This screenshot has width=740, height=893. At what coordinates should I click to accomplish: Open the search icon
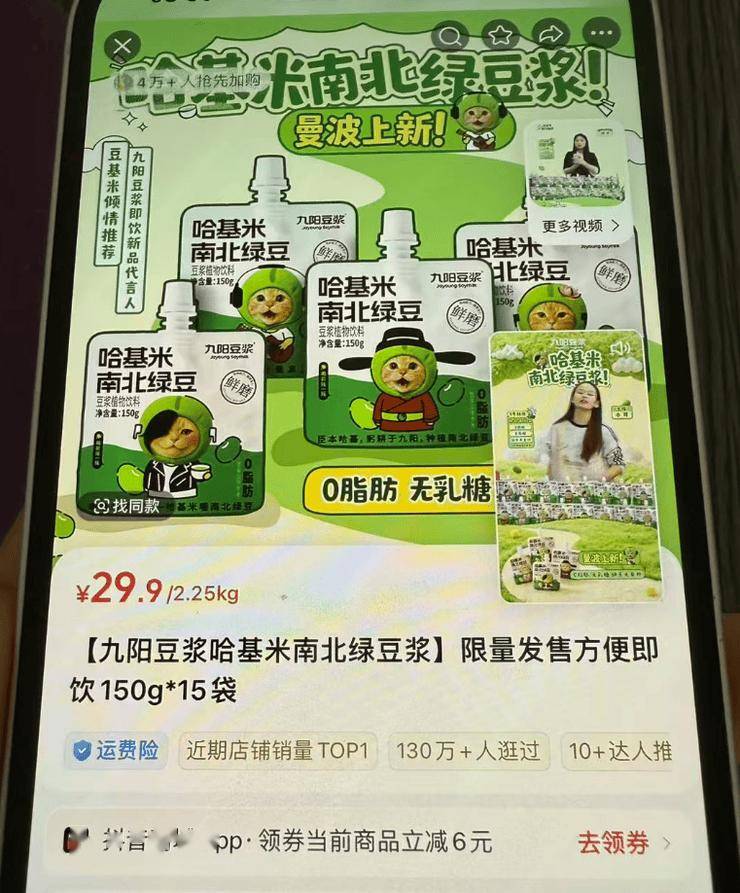tap(452, 38)
